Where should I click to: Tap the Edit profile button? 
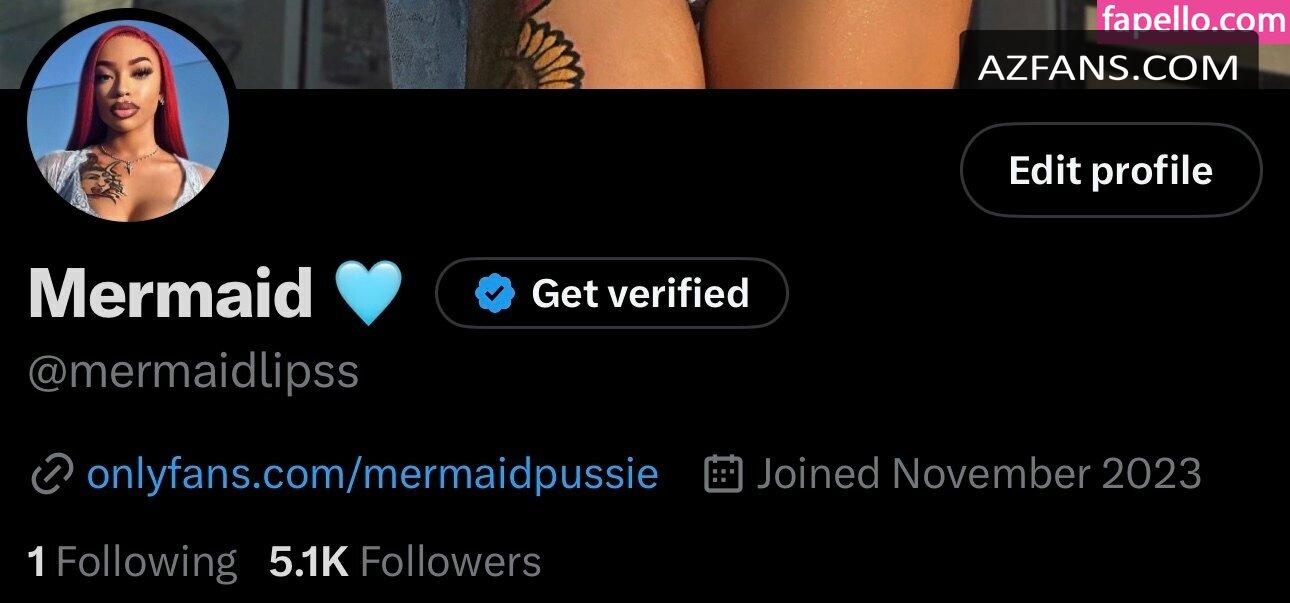tap(1110, 171)
